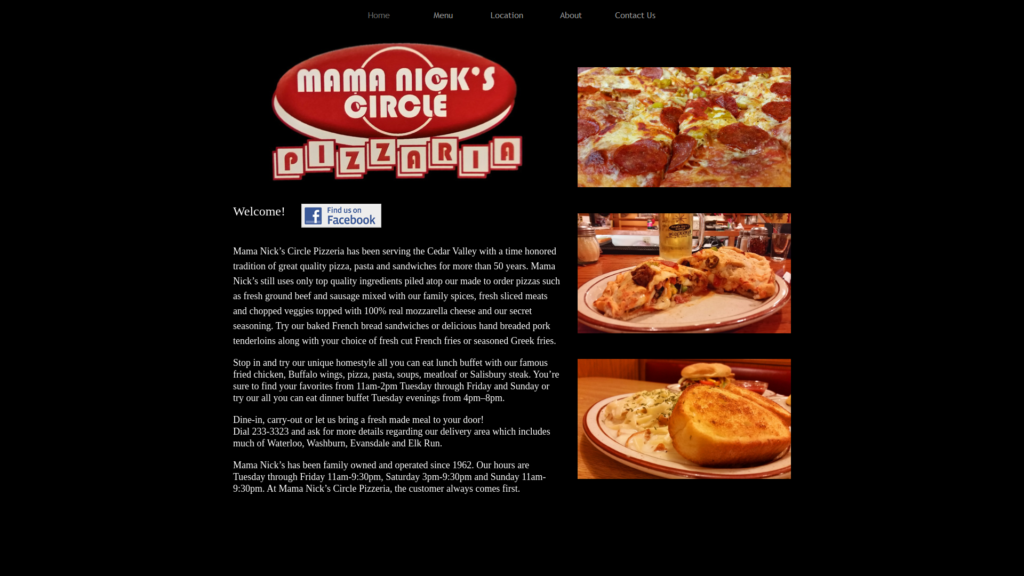
Task: Open the About page
Action: [570, 15]
